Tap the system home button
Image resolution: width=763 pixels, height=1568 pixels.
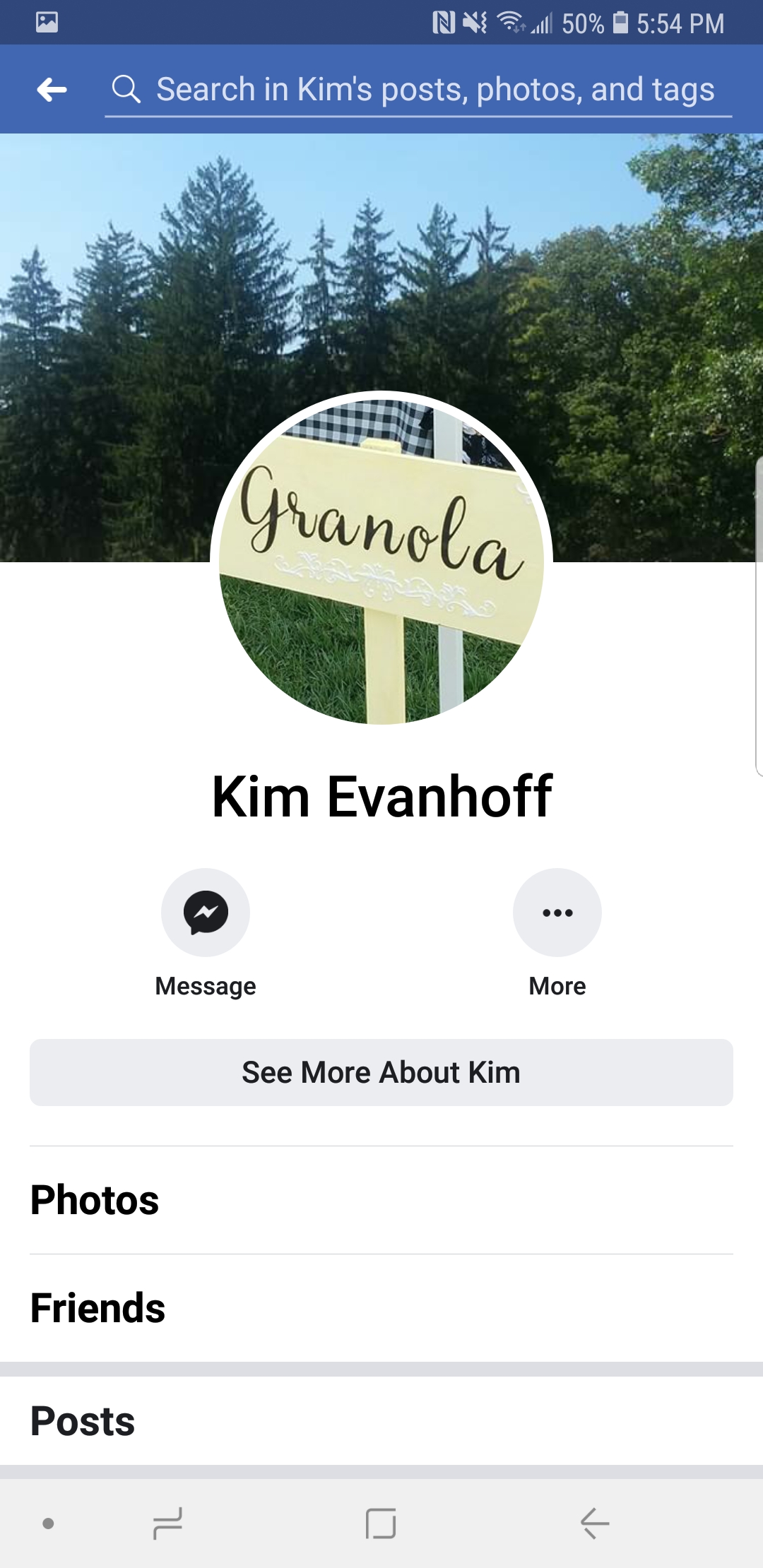[381, 1524]
